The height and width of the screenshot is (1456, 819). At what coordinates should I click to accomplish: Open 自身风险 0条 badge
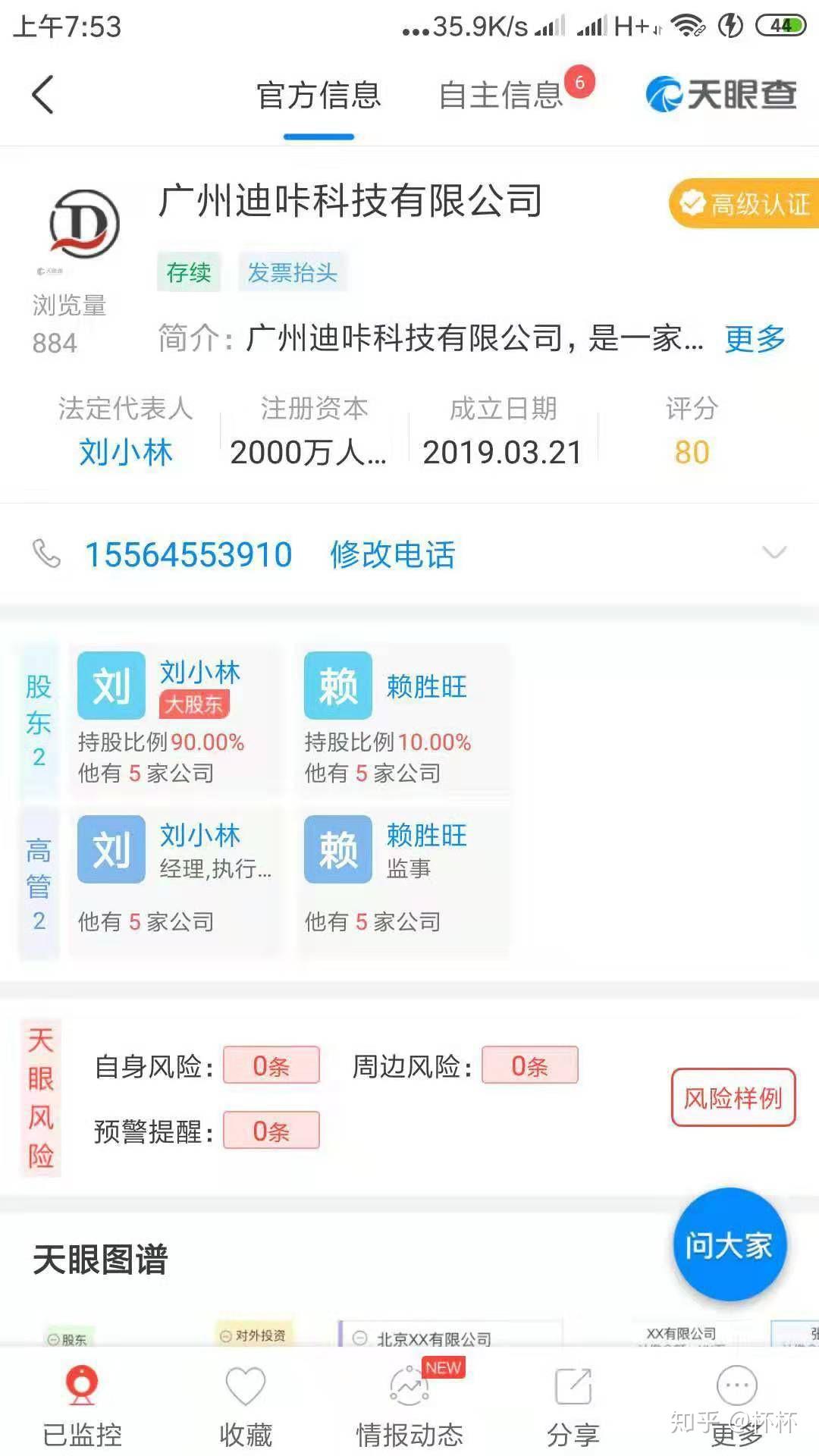coord(271,1065)
